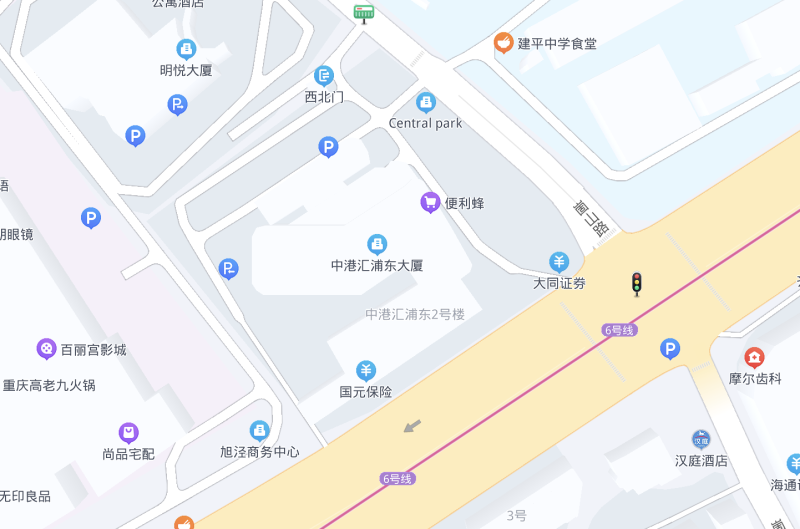Tap the 明悦大厦 building marker
The height and width of the screenshot is (529, 800).
186,49
